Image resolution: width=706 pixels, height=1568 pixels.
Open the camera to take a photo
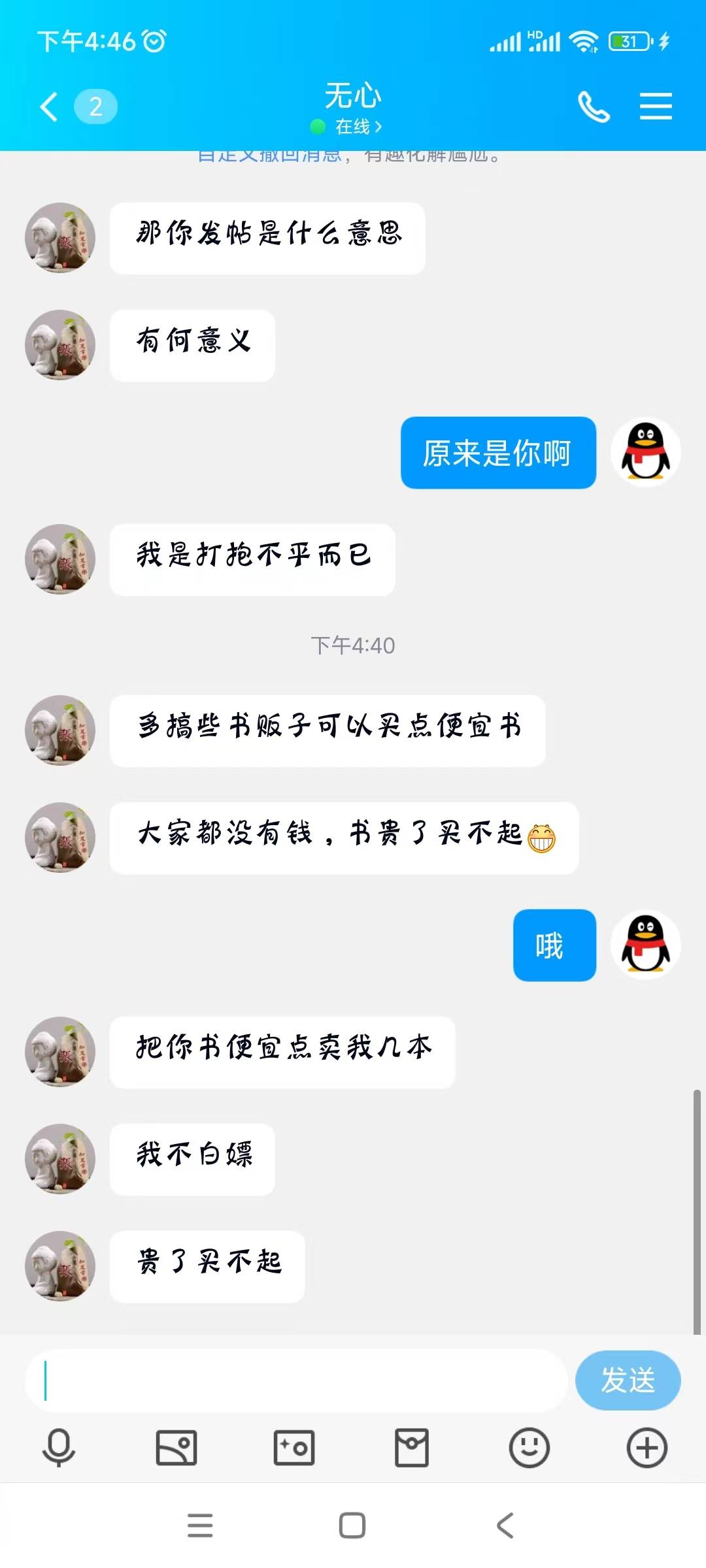point(294,1448)
